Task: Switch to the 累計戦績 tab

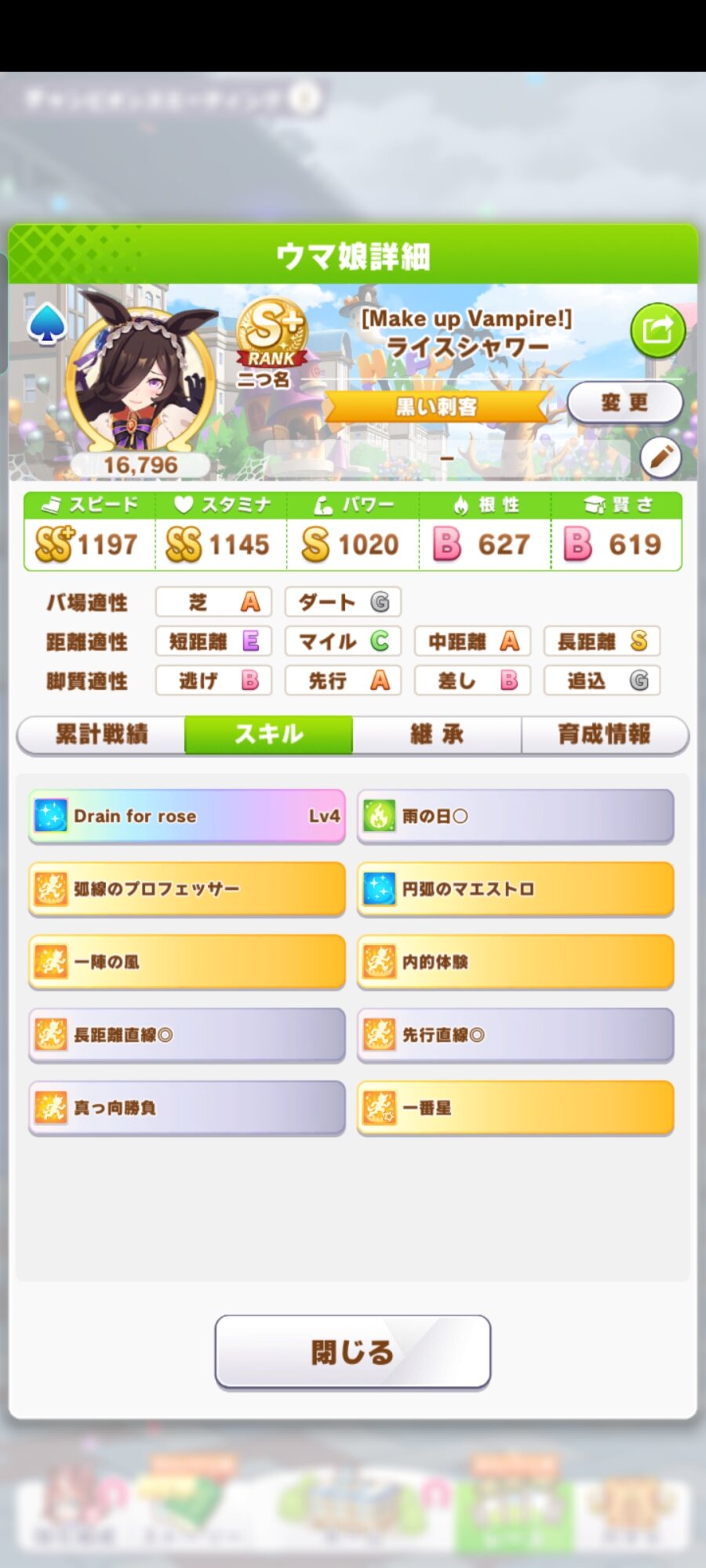Action: pyautogui.click(x=101, y=735)
